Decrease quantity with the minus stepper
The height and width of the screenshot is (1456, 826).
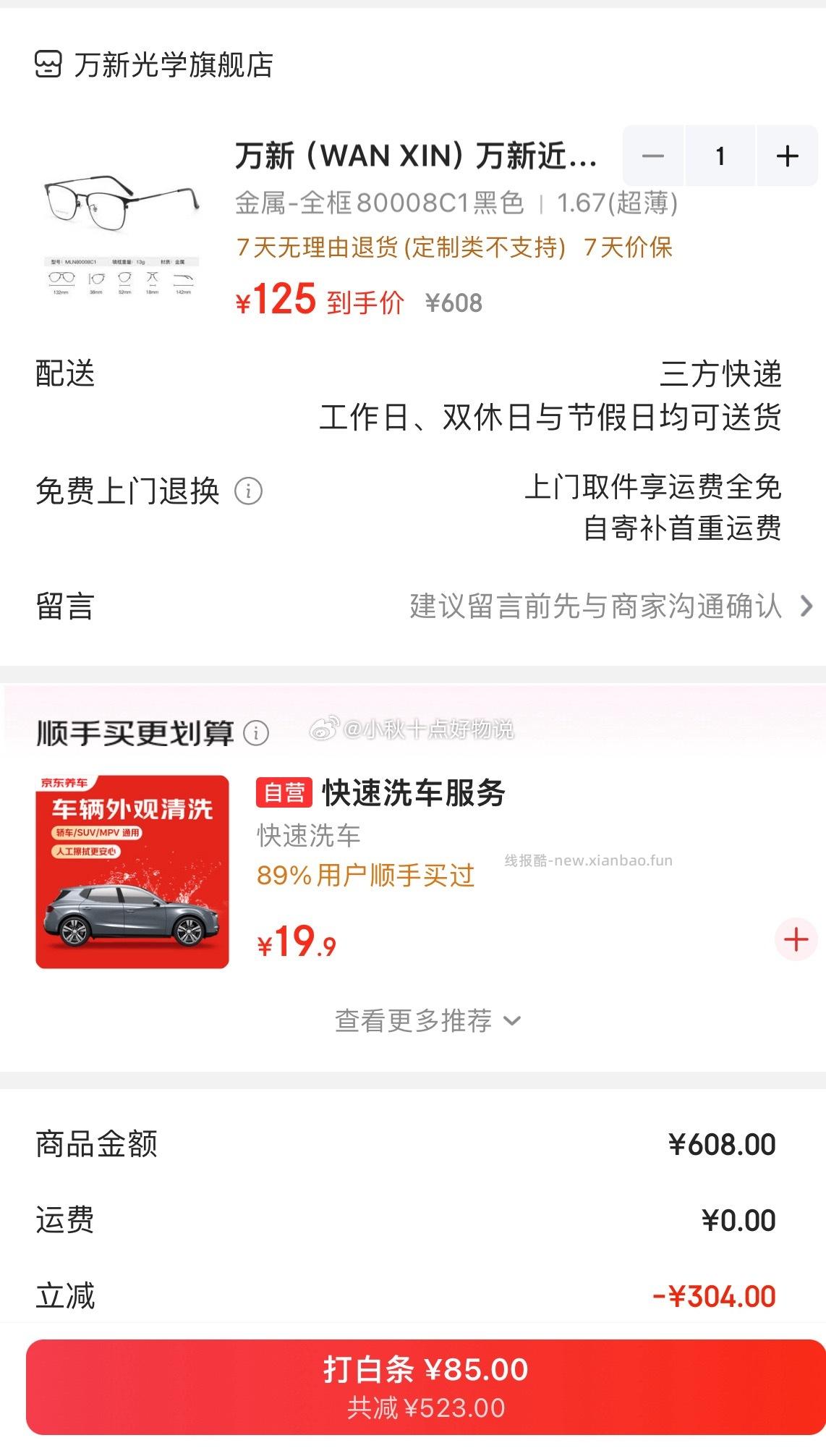(653, 156)
